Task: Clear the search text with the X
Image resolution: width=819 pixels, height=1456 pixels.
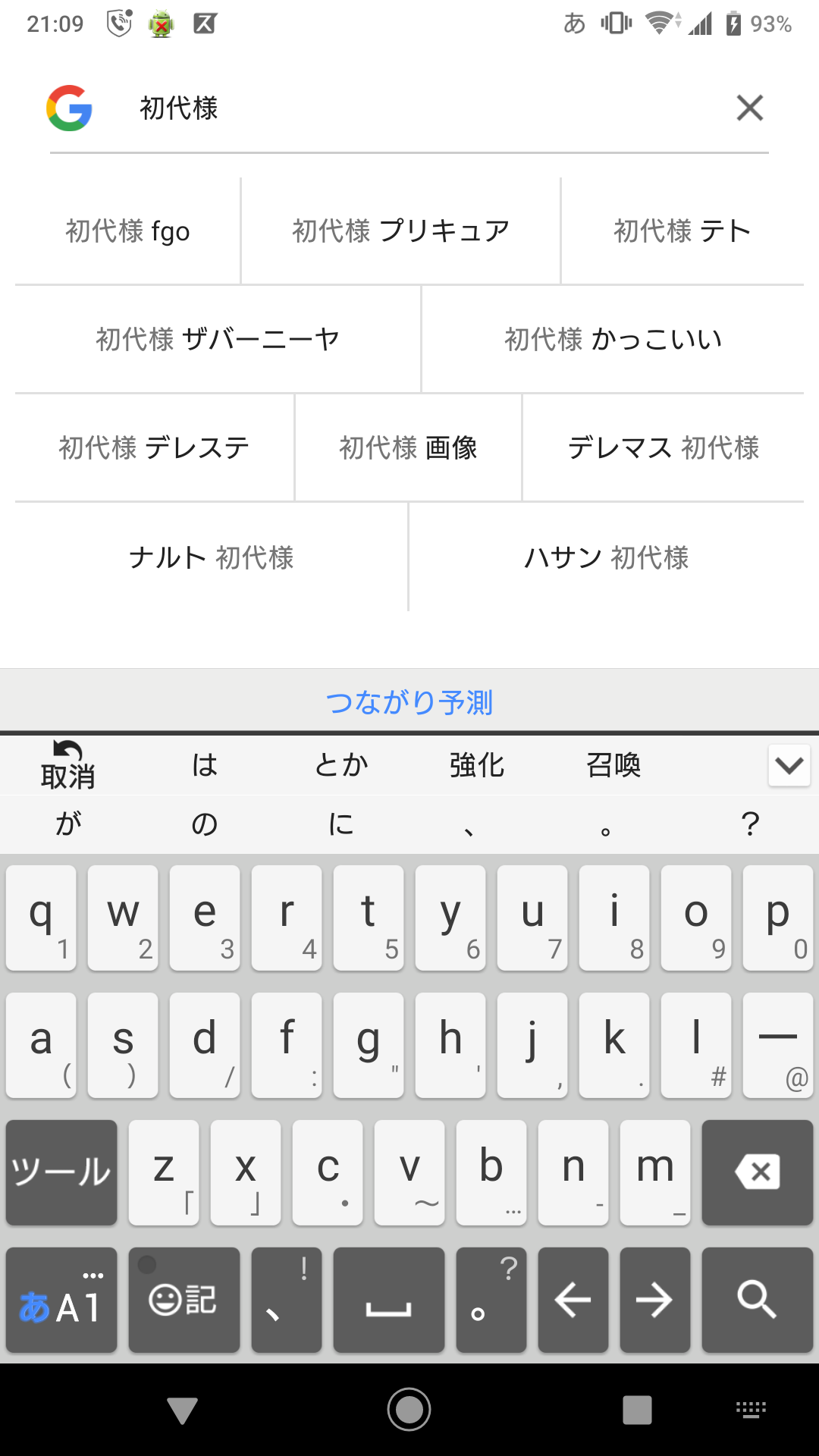Action: 749,108
